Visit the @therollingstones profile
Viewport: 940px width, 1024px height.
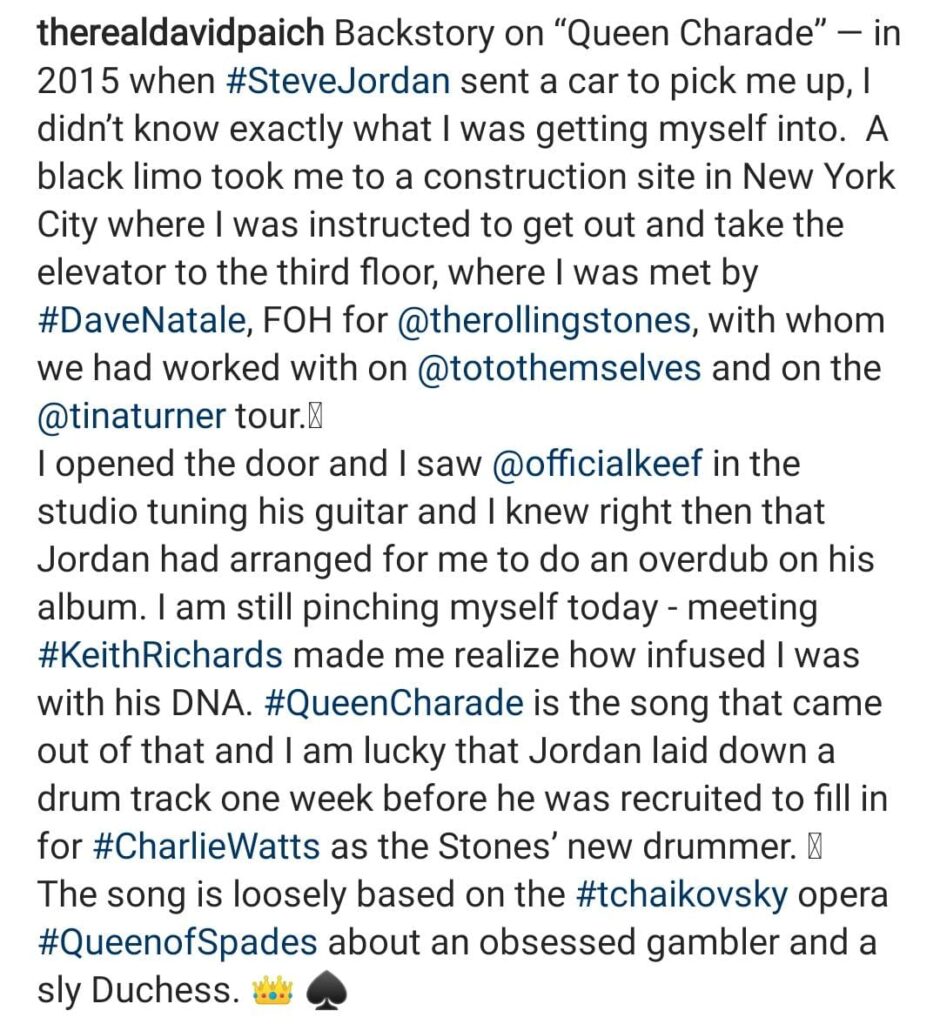tap(543, 323)
